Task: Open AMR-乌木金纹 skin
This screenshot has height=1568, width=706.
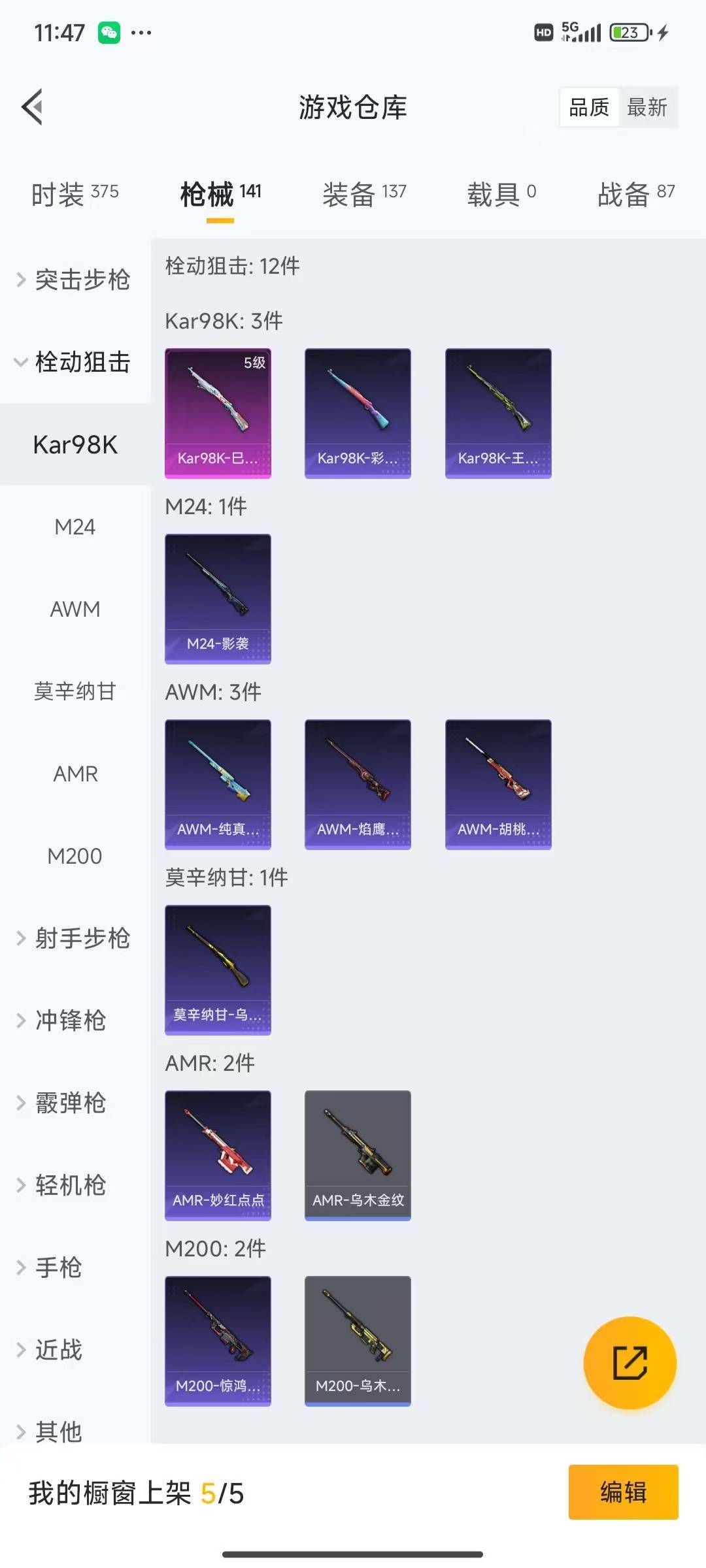Action: [358, 1155]
